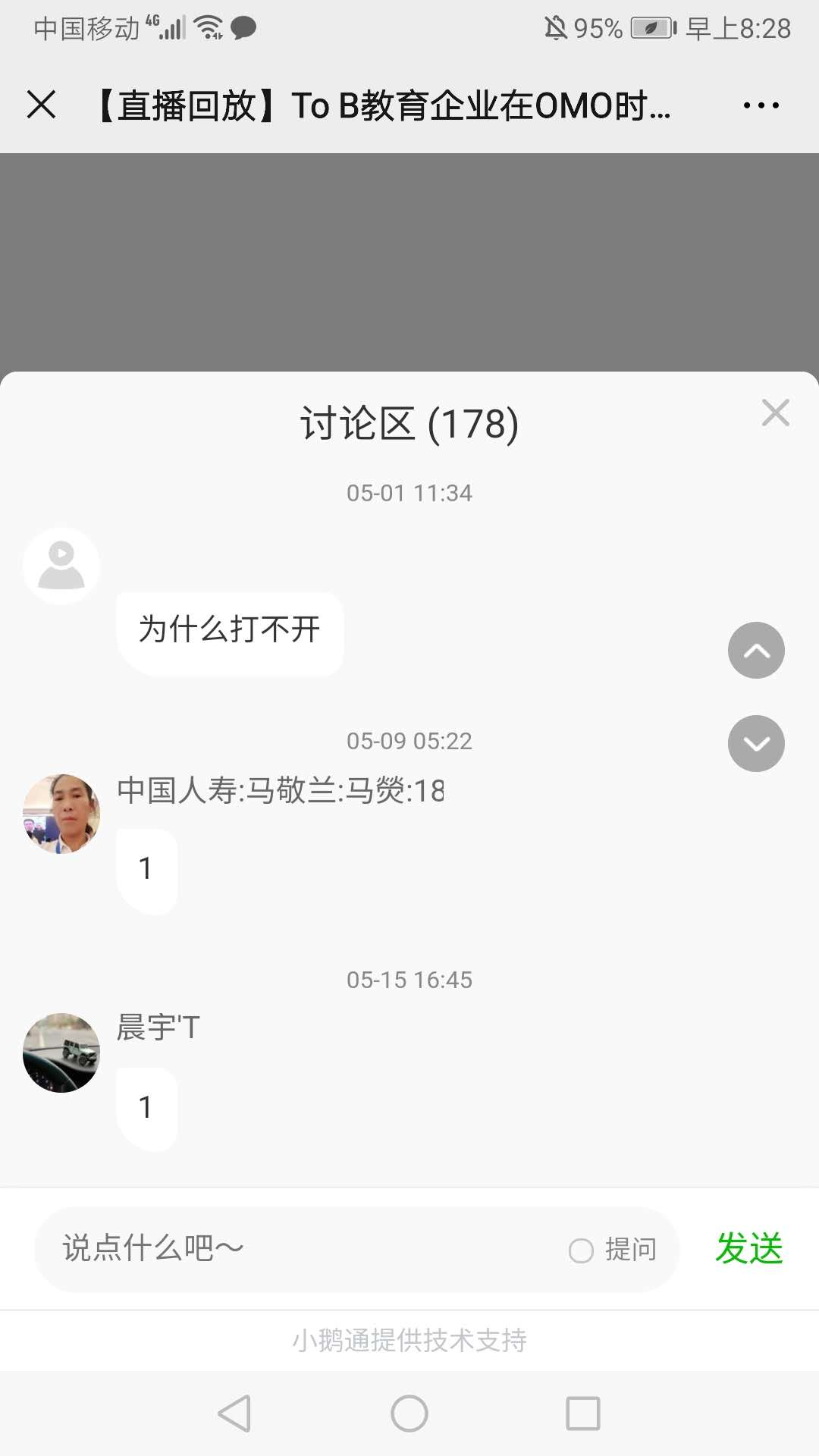The height and width of the screenshot is (1456, 819).
Task: Open the three-dot overflow menu
Action: point(761,105)
